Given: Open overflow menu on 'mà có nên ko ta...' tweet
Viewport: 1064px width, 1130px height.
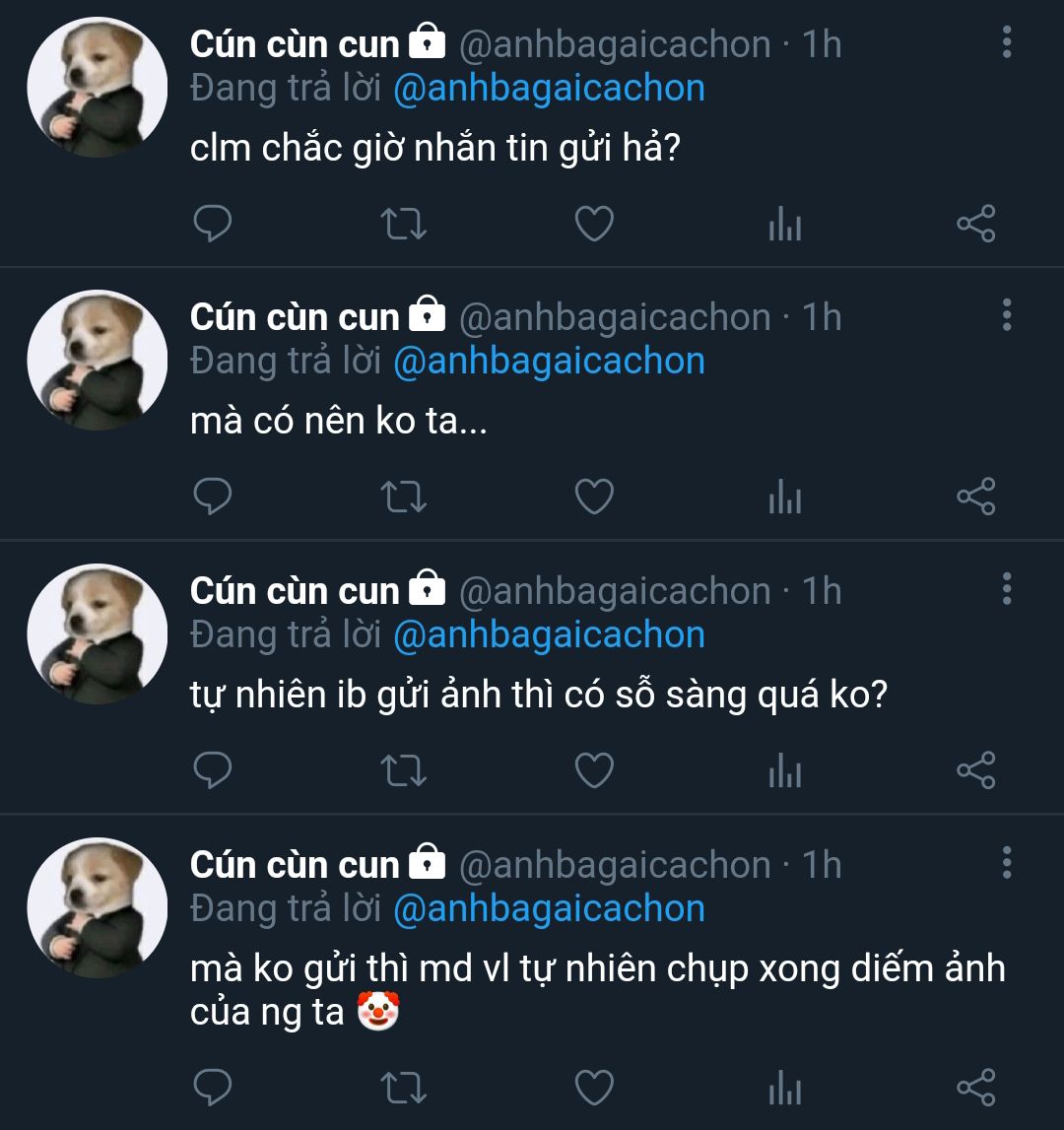Looking at the screenshot, I should tap(1007, 315).
